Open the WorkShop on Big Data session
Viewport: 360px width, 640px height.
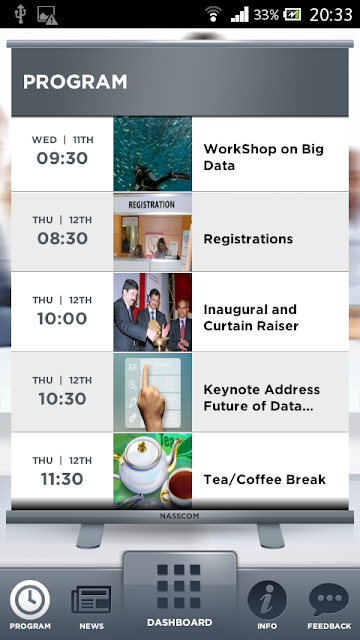pyautogui.click(x=180, y=154)
